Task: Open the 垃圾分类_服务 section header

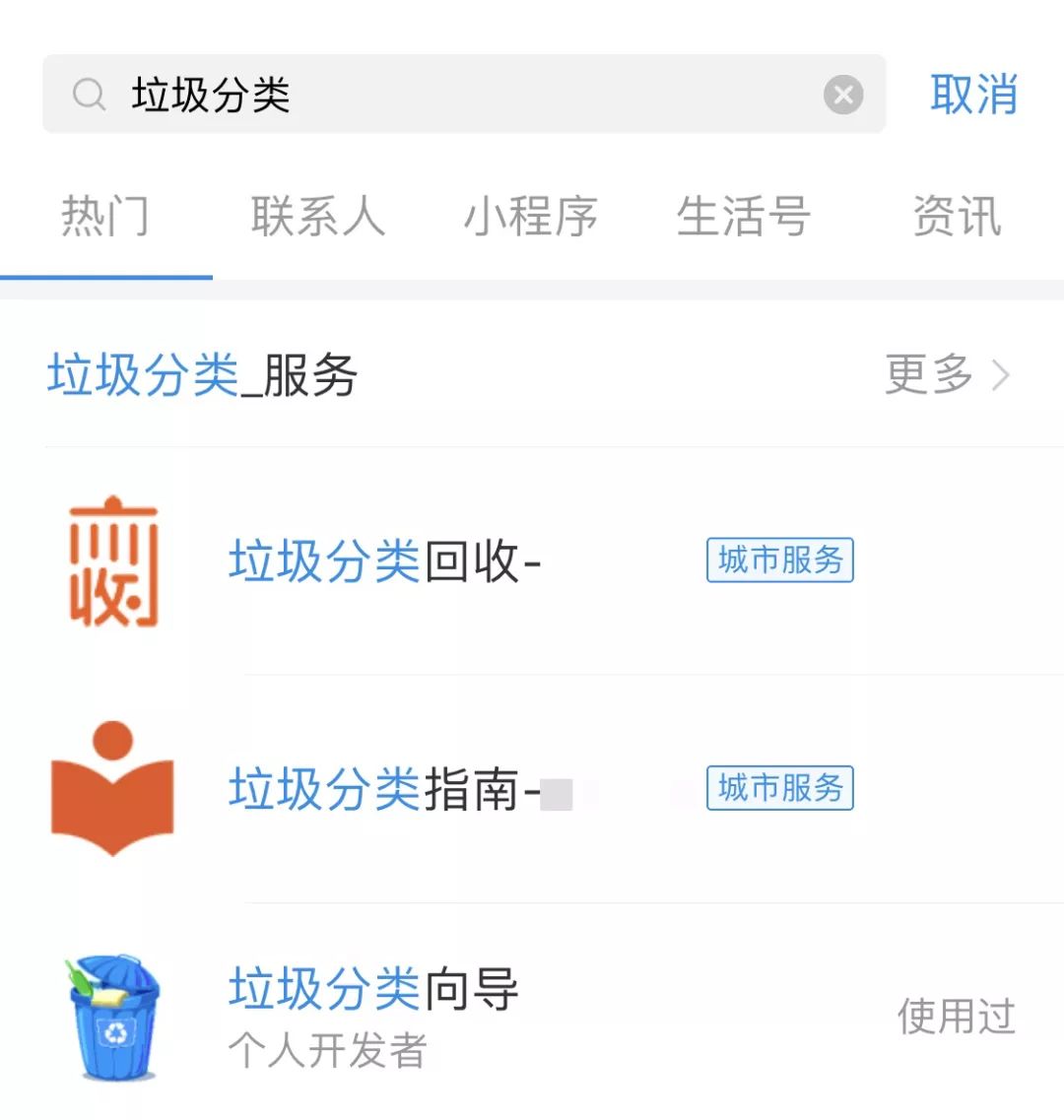Action: click(202, 375)
